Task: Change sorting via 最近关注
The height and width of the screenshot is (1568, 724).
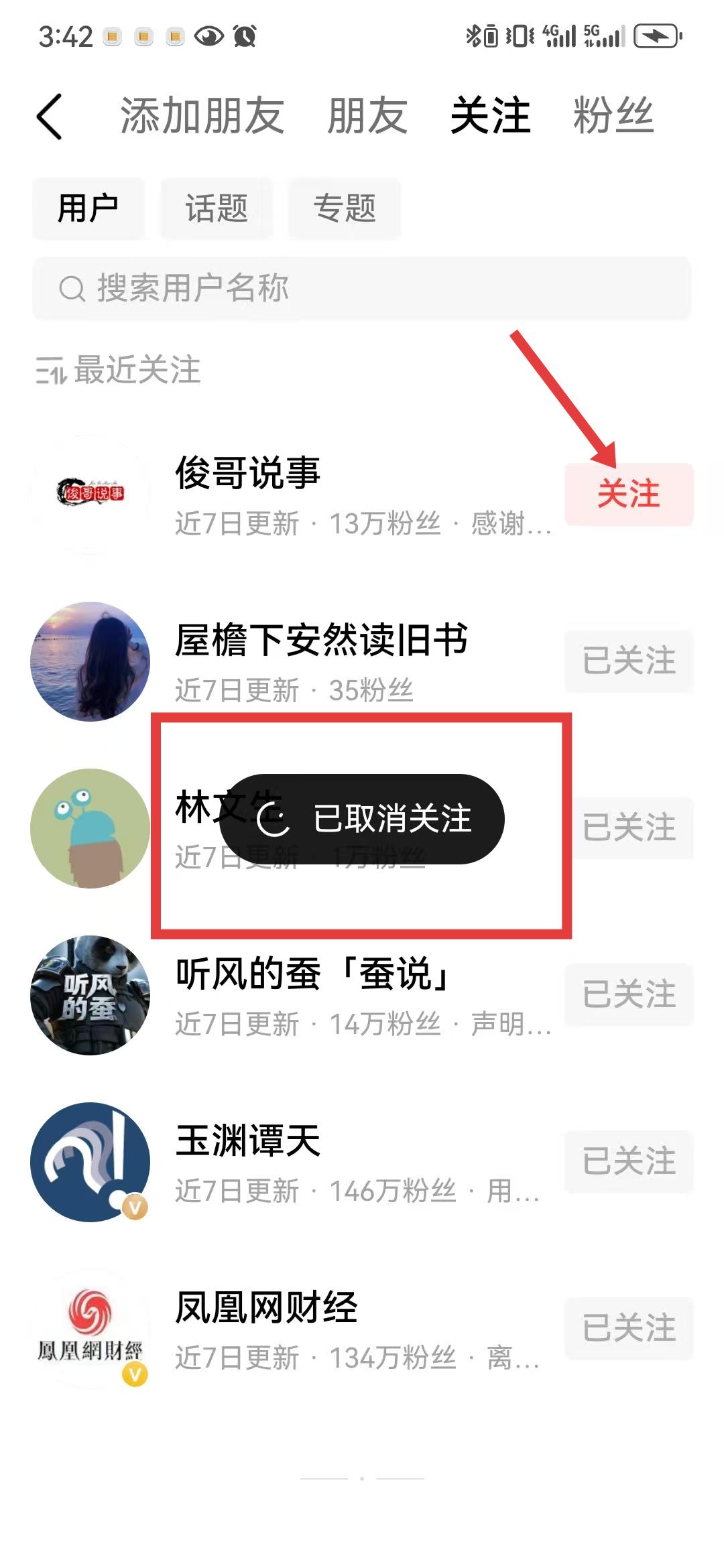Action: 119,370
